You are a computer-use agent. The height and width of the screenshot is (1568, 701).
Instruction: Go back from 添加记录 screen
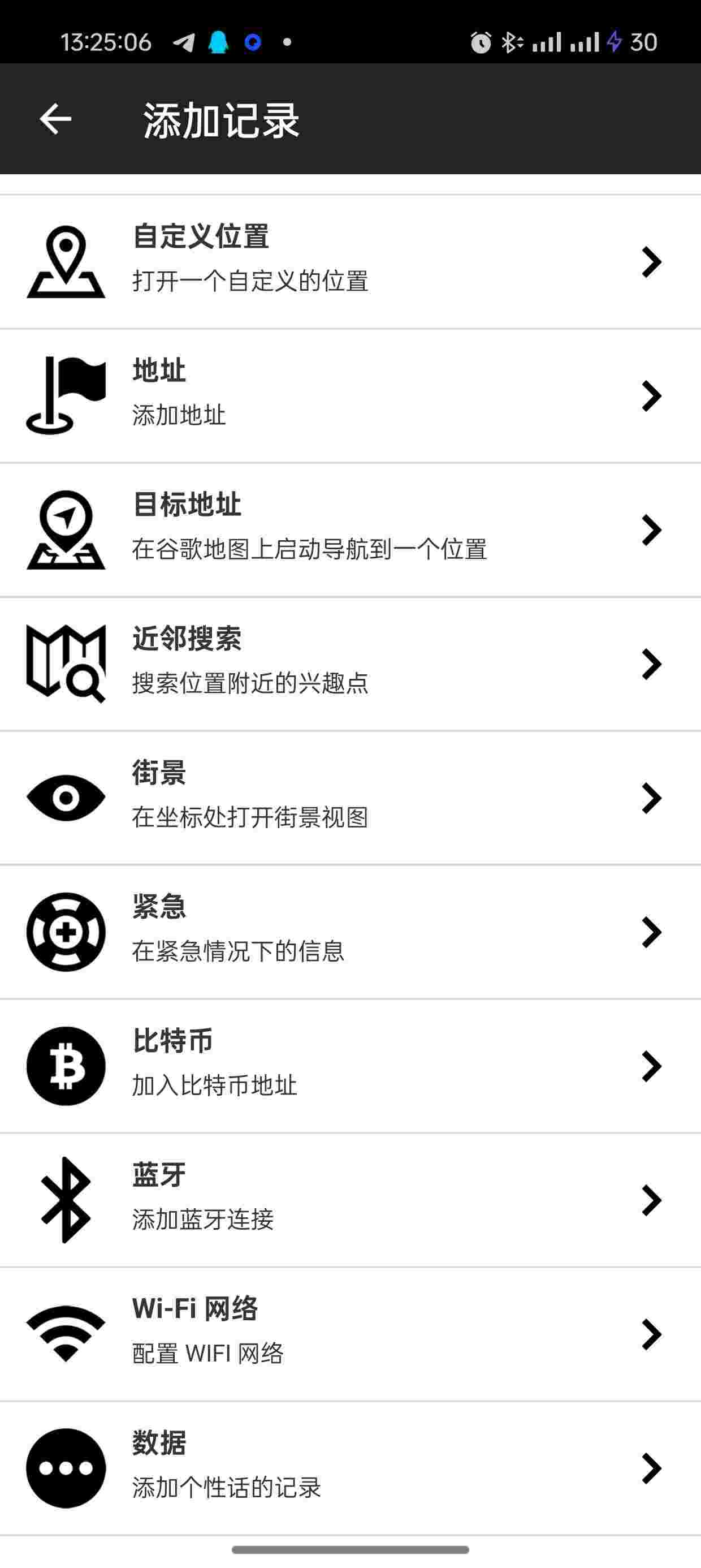click(x=55, y=119)
